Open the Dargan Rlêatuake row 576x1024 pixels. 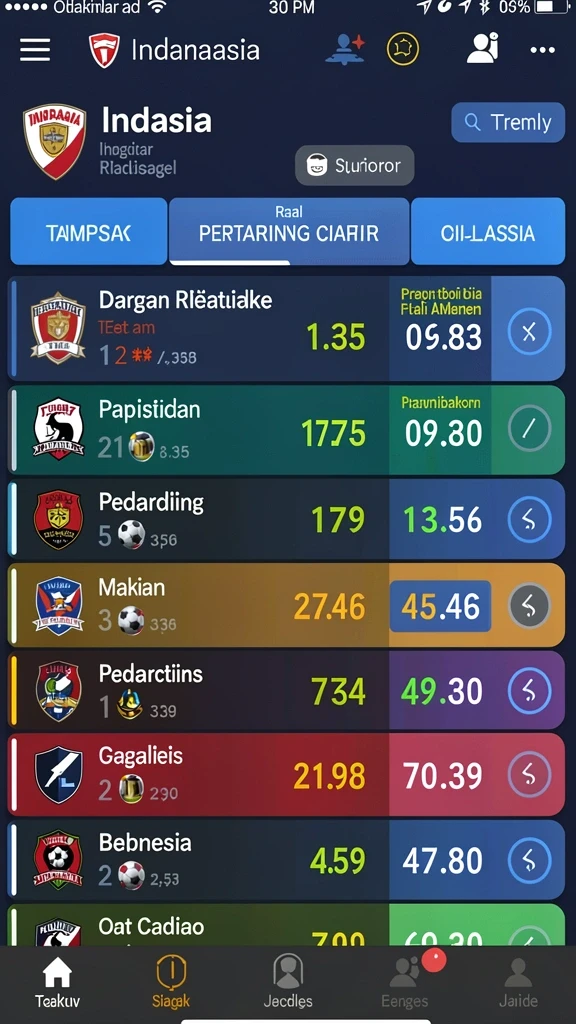tap(286, 328)
